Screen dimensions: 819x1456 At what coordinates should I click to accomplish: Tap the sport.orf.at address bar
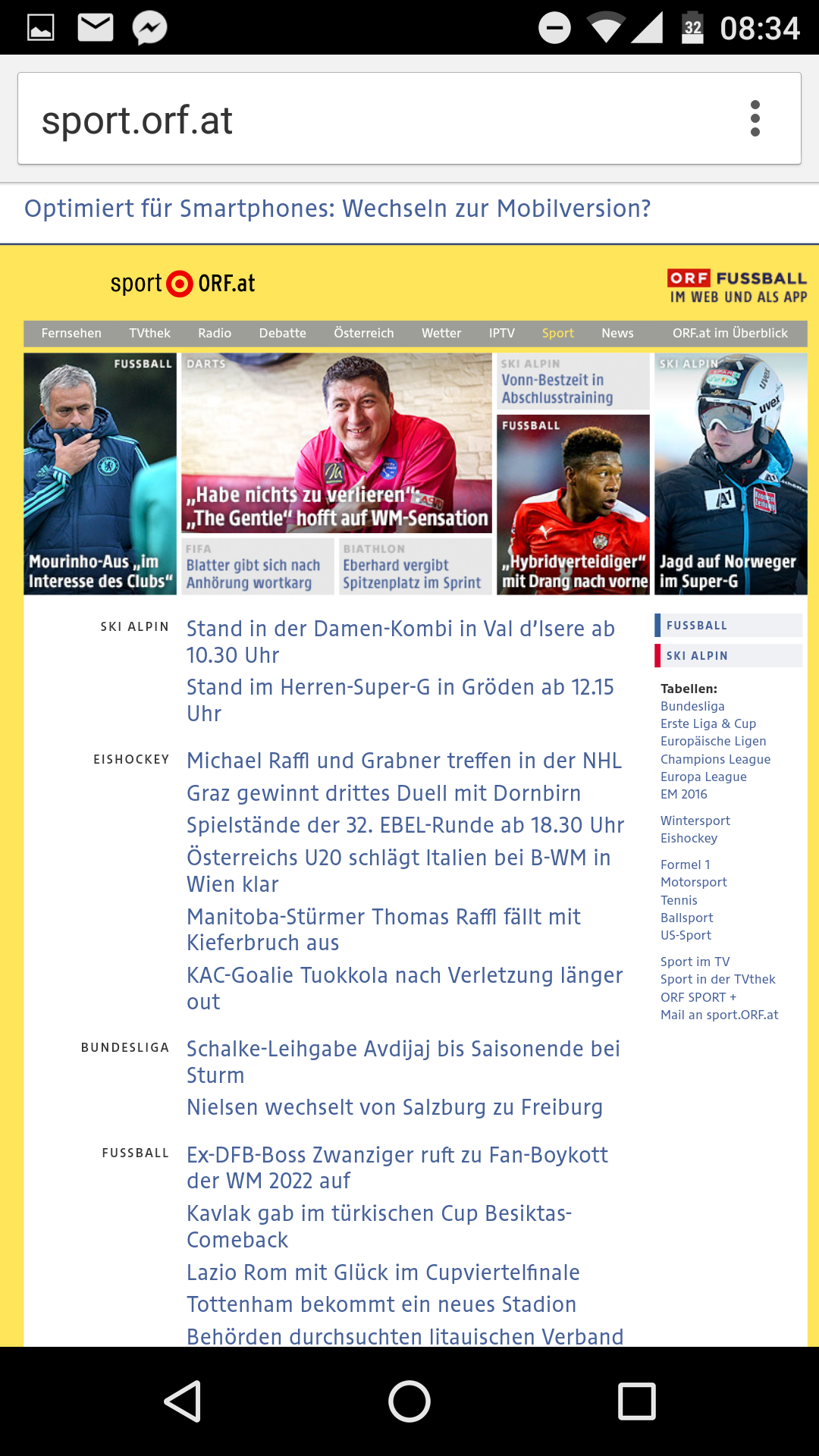[x=379, y=119]
